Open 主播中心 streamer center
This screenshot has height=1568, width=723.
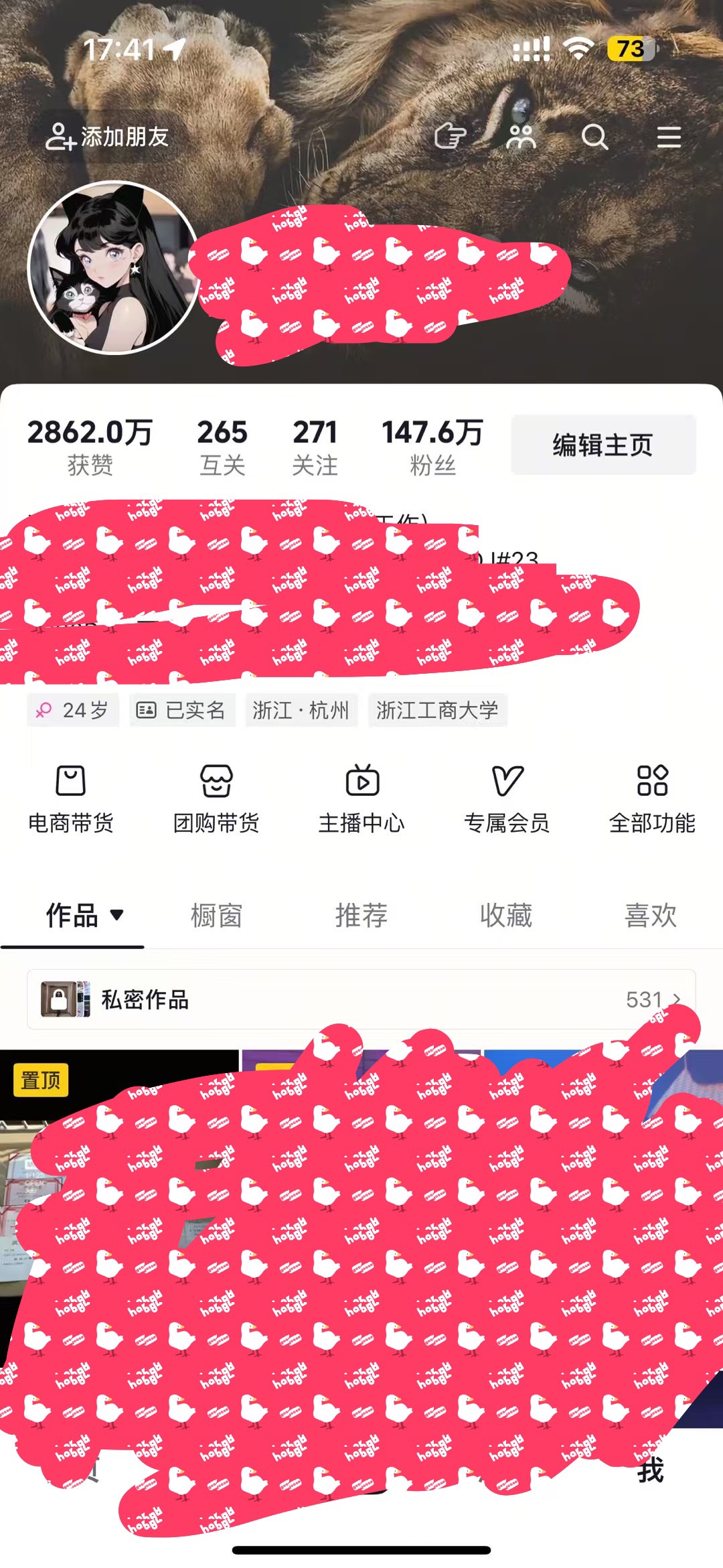click(x=361, y=799)
